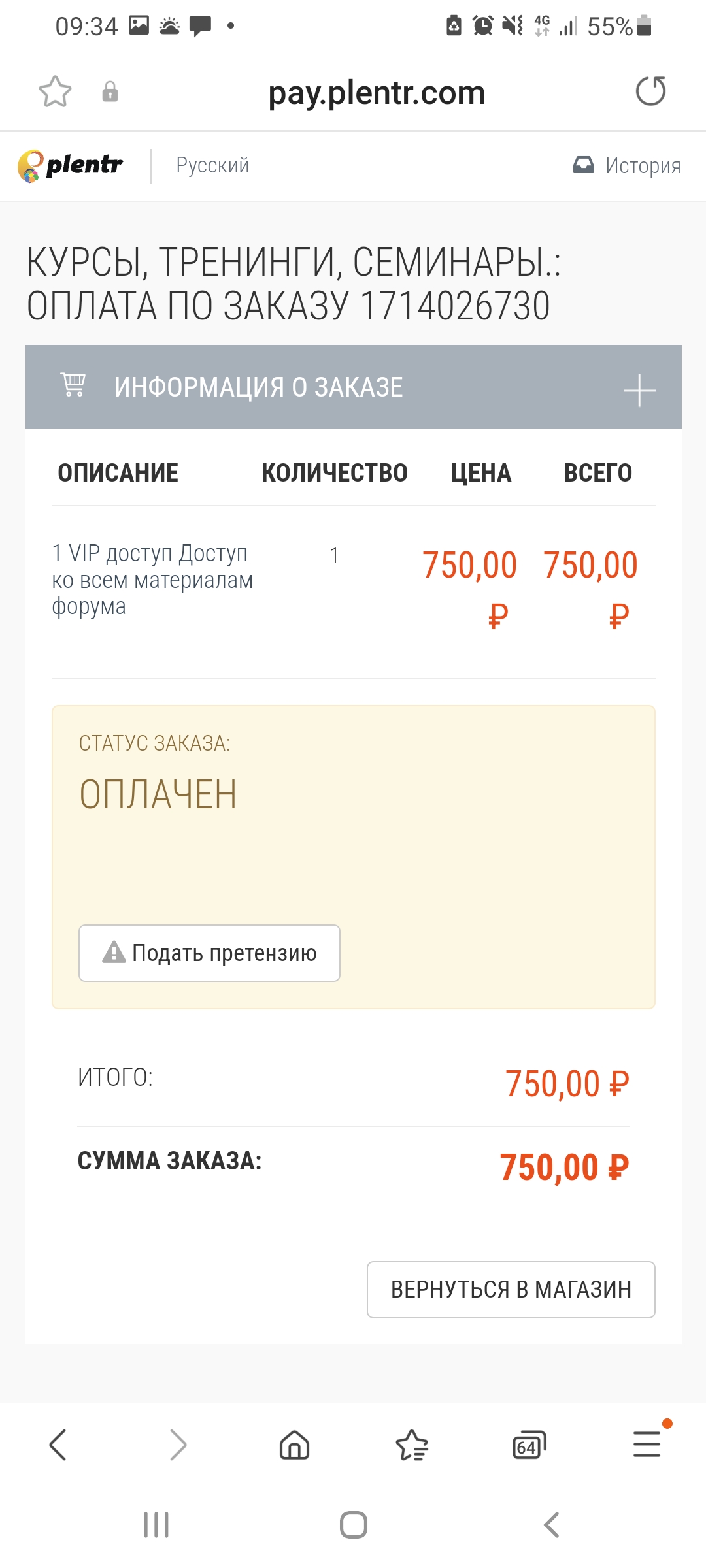Go forward in the browser toolbar

pyautogui.click(x=177, y=1445)
